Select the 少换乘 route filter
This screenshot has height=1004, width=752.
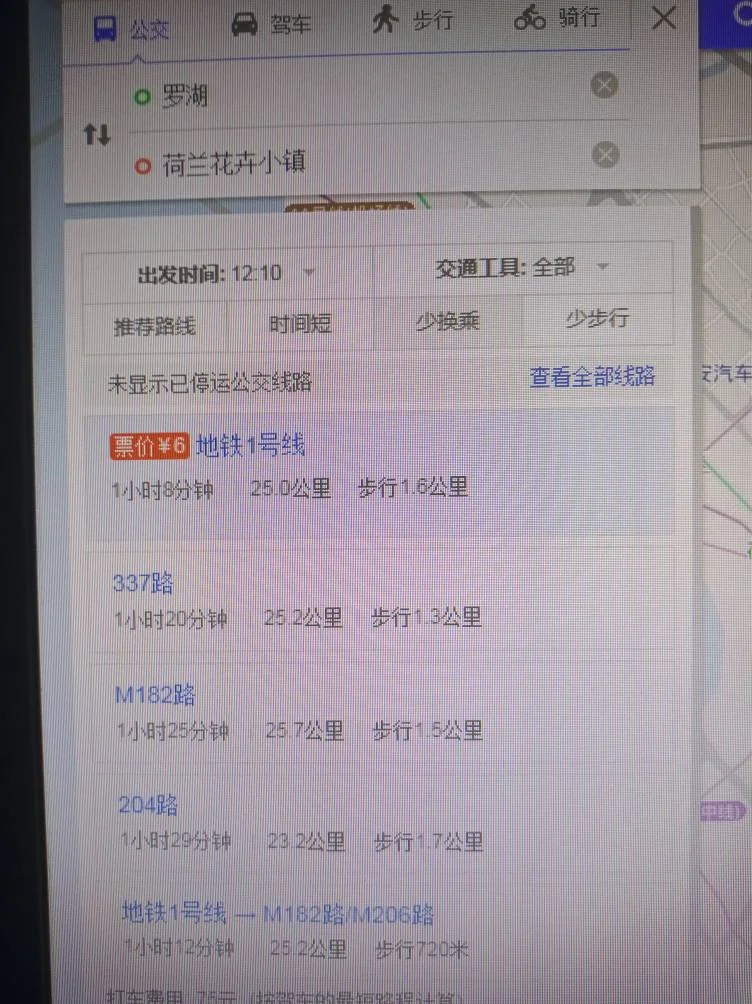click(450, 321)
